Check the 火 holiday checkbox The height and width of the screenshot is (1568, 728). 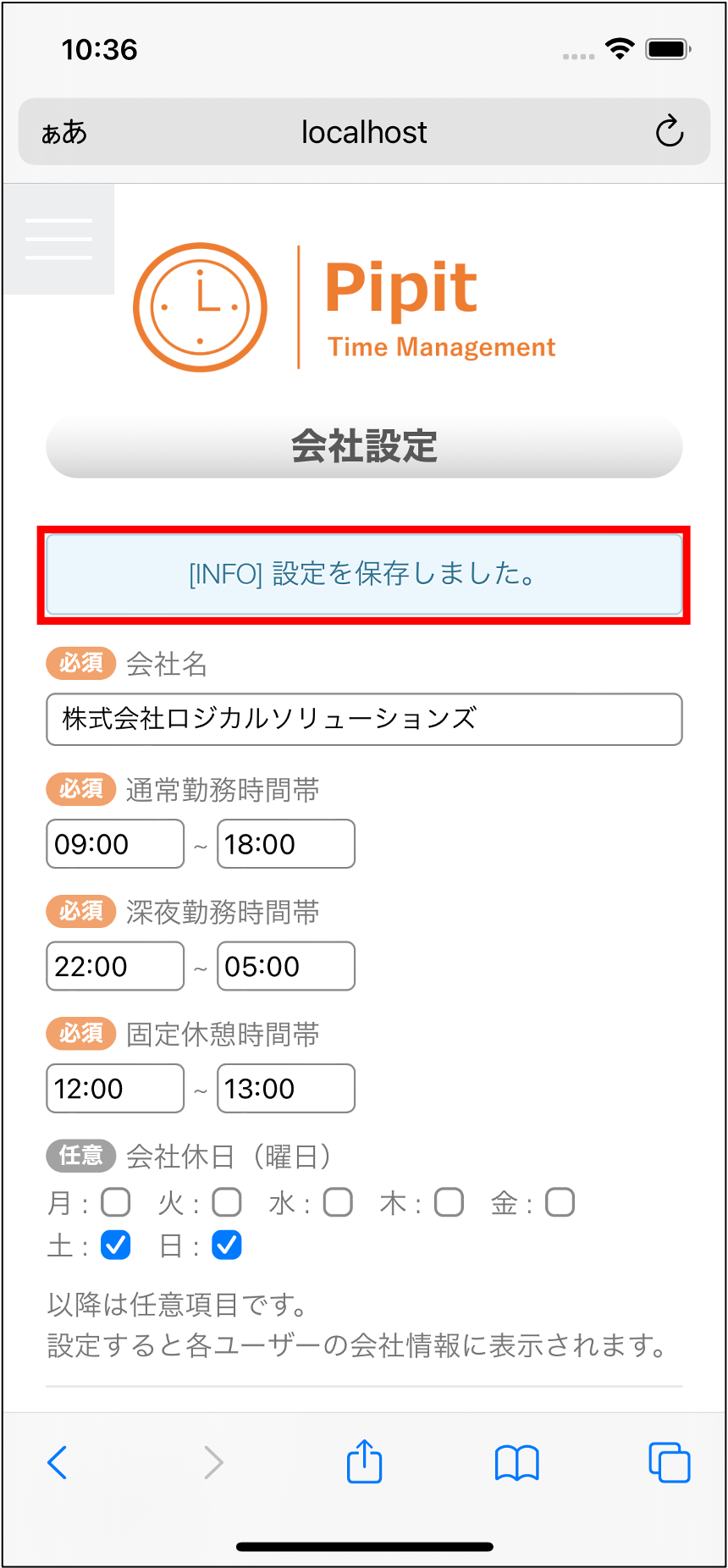click(227, 1202)
